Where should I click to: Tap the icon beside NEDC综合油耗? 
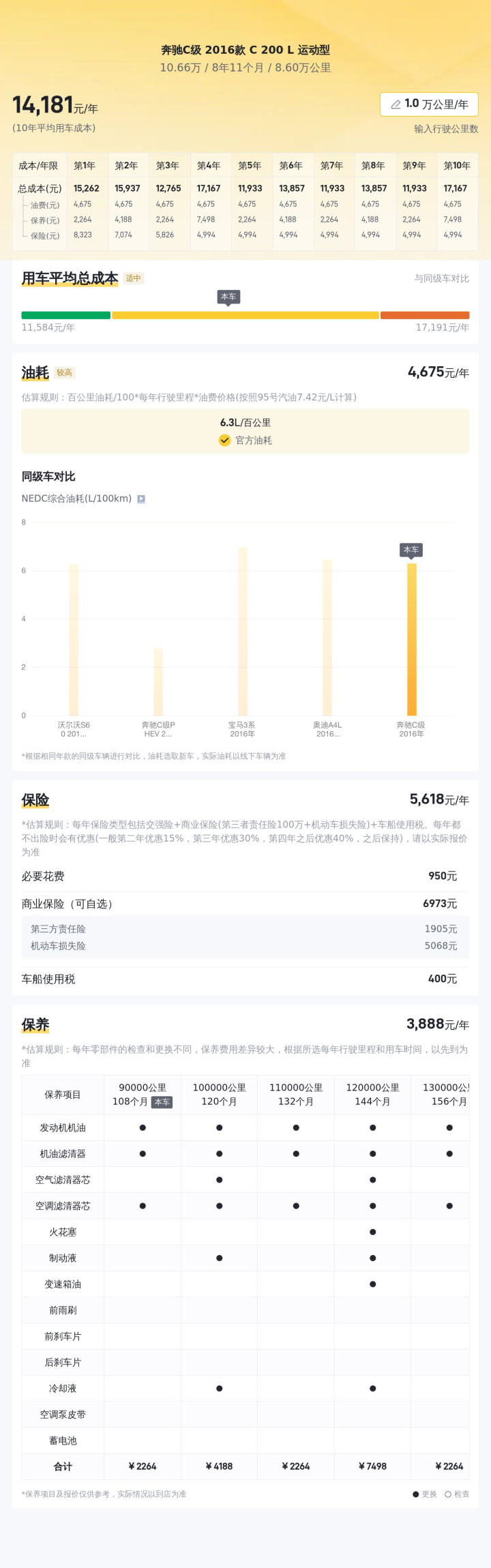click(141, 499)
